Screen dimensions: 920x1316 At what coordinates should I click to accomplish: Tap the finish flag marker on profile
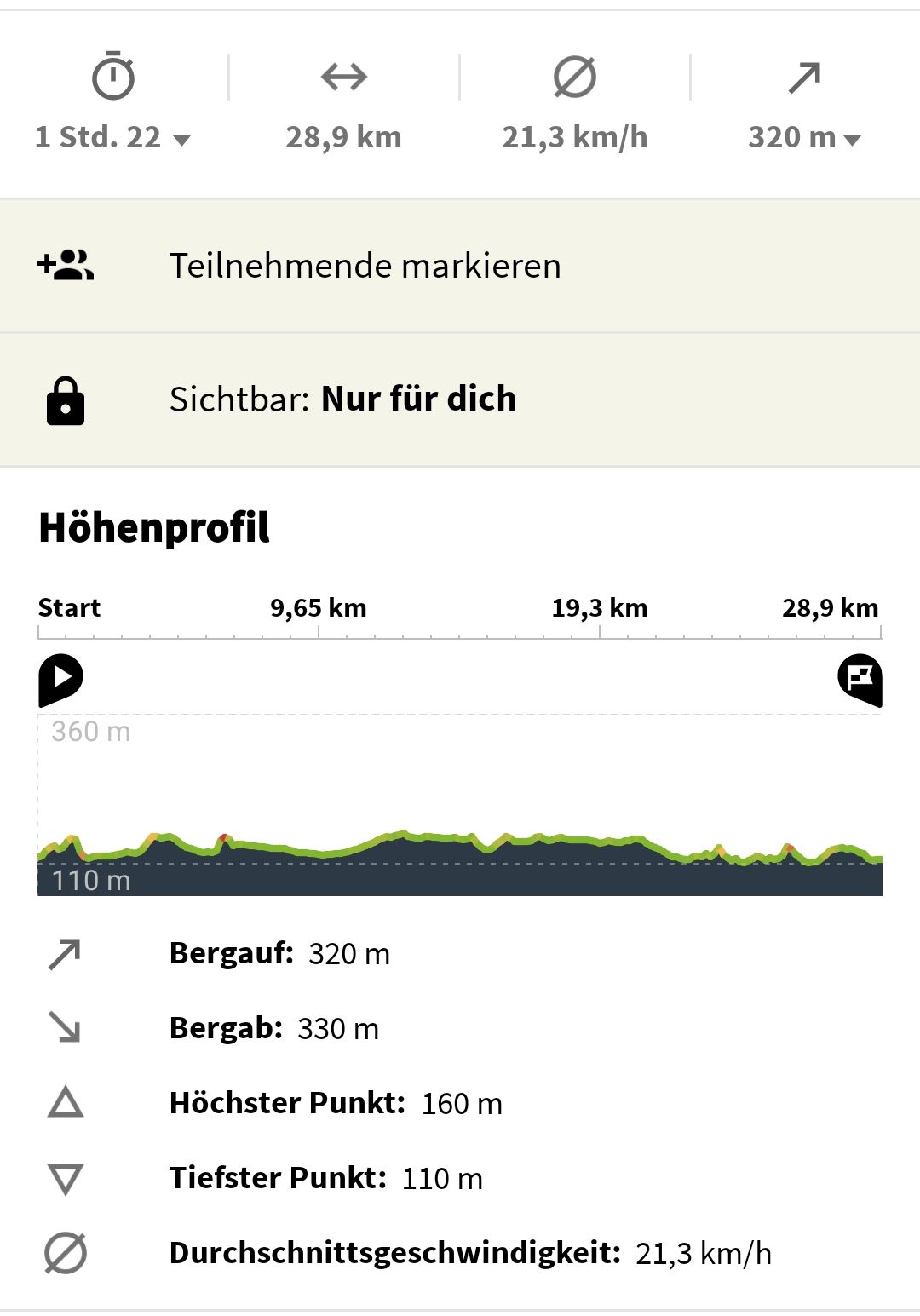tap(860, 679)
